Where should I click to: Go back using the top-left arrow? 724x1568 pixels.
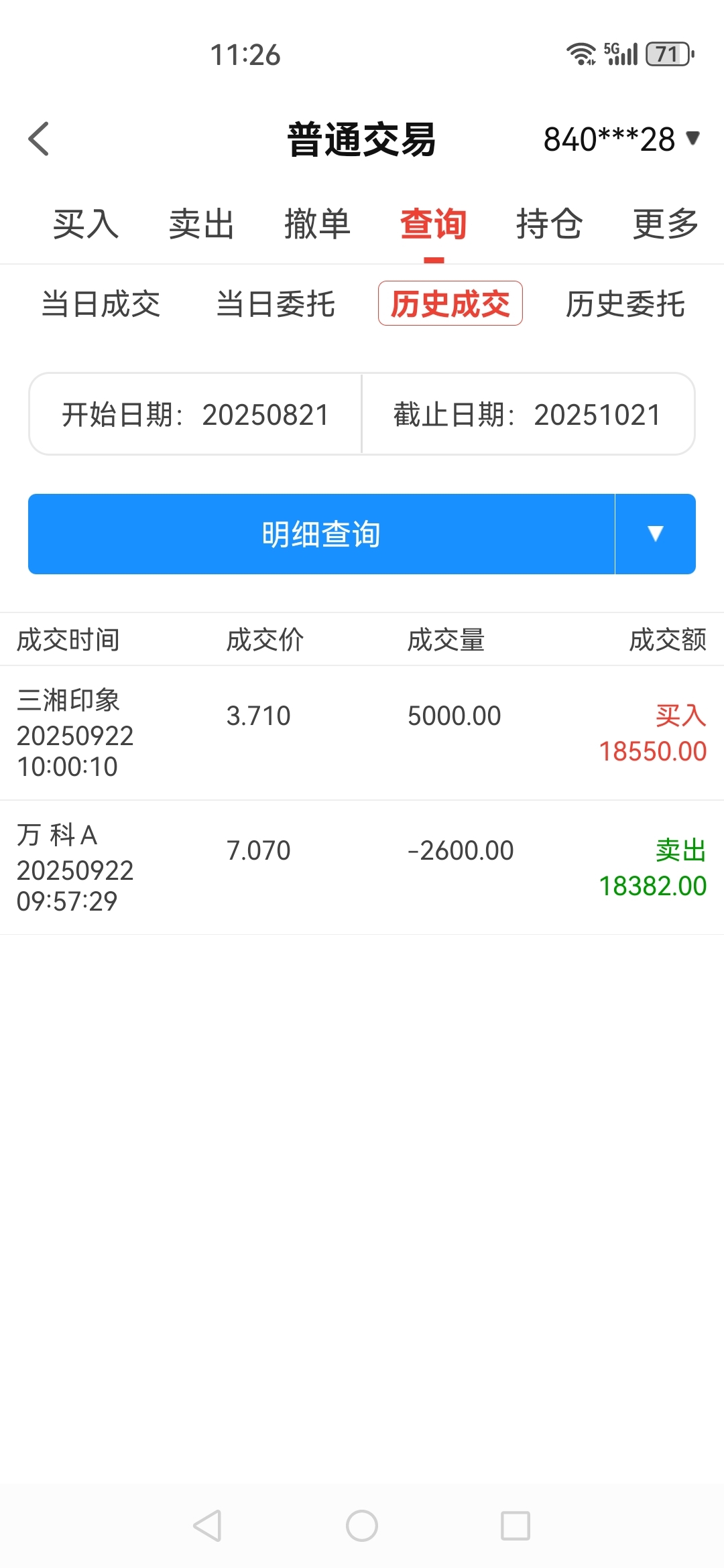(x=39, y=139)
